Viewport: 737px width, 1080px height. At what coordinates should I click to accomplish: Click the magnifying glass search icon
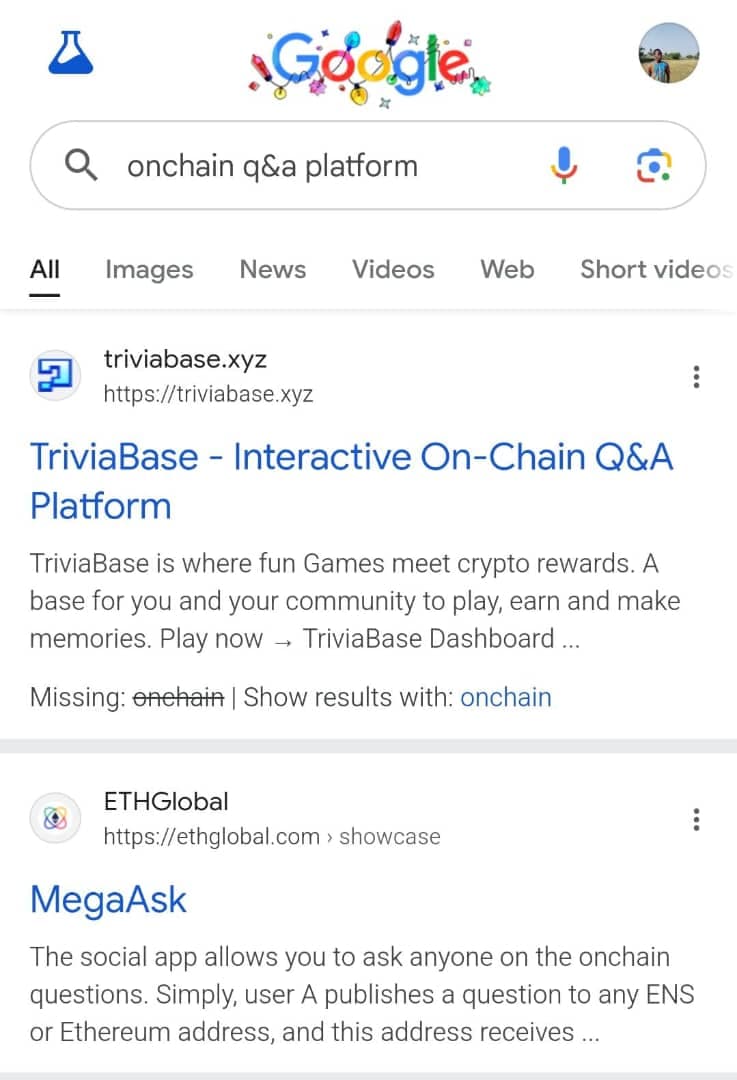(x=81, y=165)
